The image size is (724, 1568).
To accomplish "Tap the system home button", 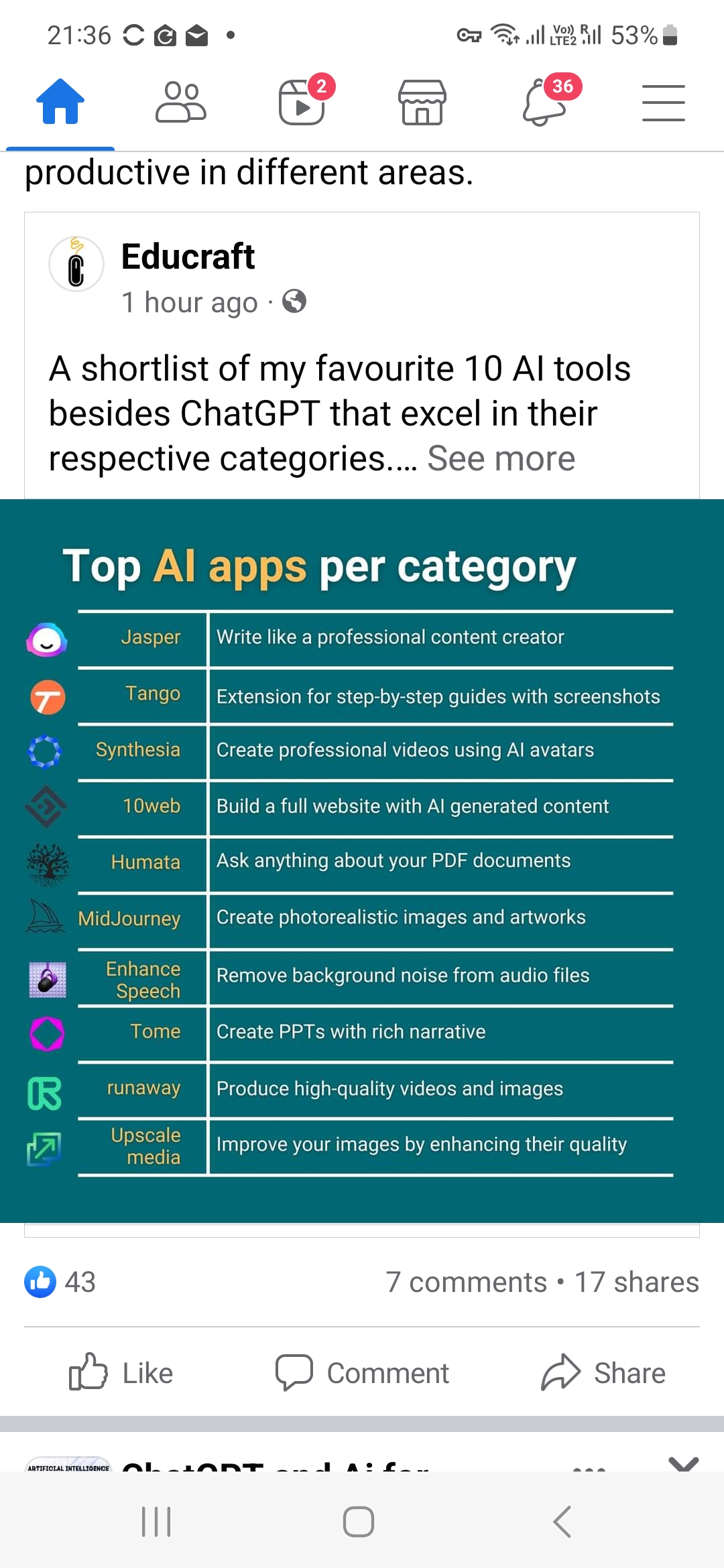I will pos(359,1521).
